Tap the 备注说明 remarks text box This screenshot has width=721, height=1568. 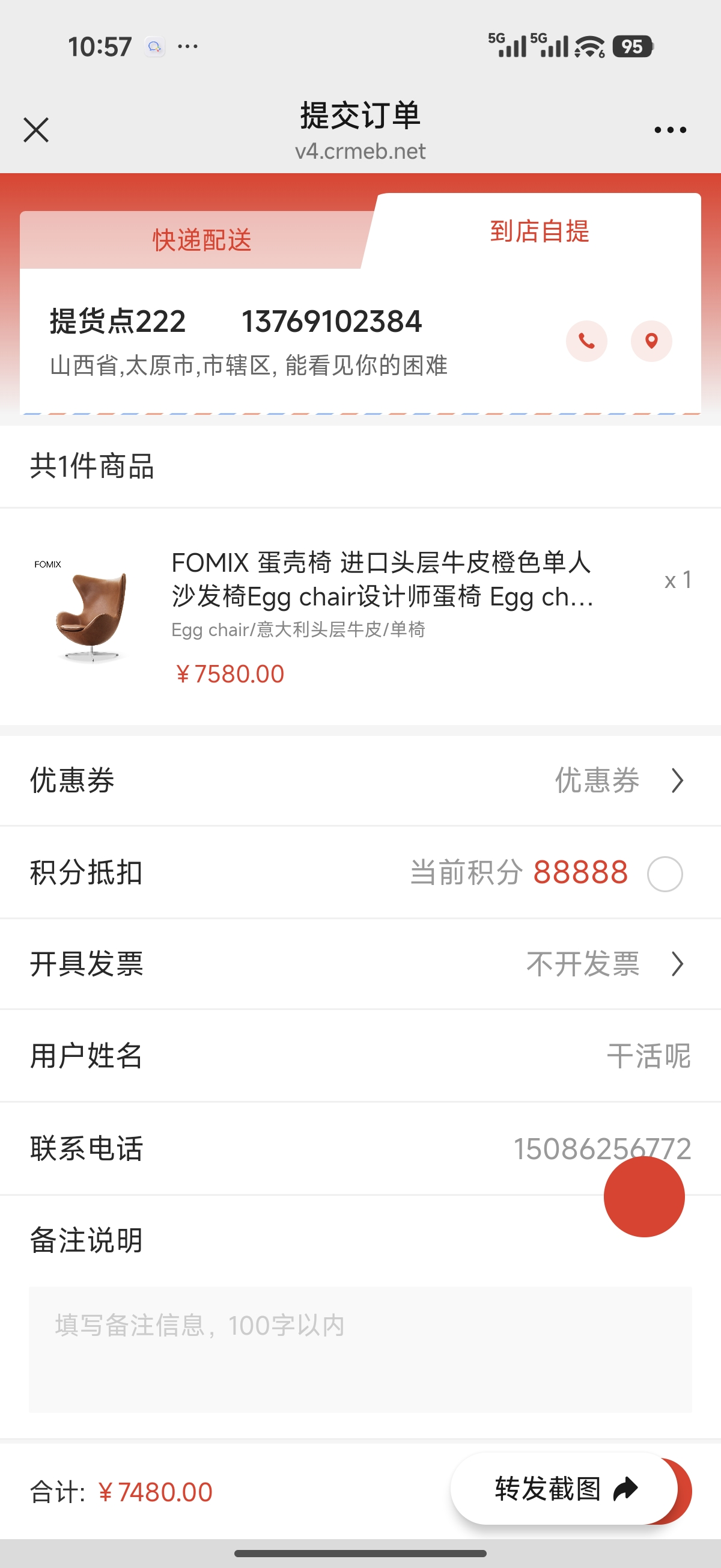(x=360, y=1350)
